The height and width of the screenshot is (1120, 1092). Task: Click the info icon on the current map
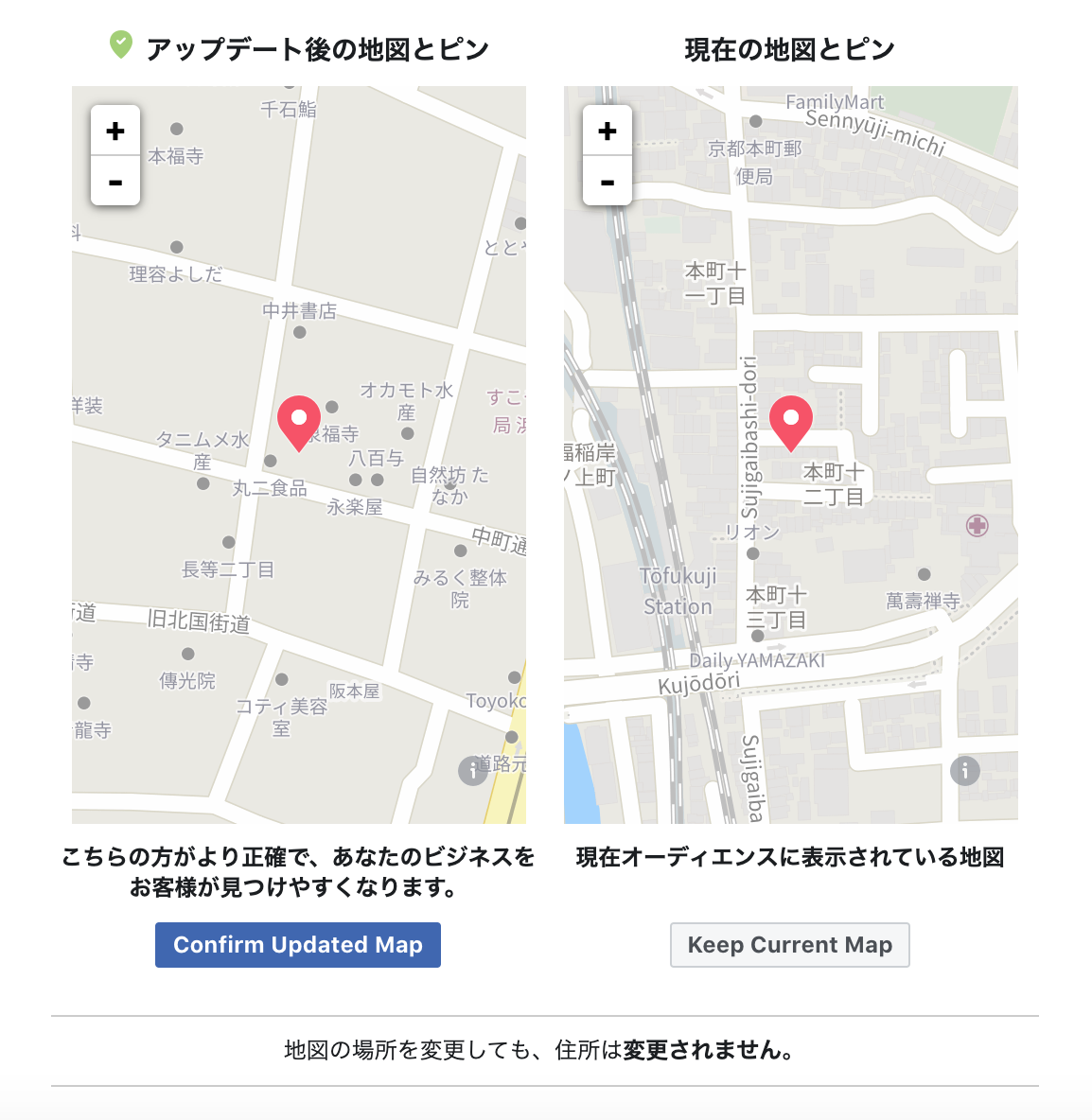click(x=964, y=772)
